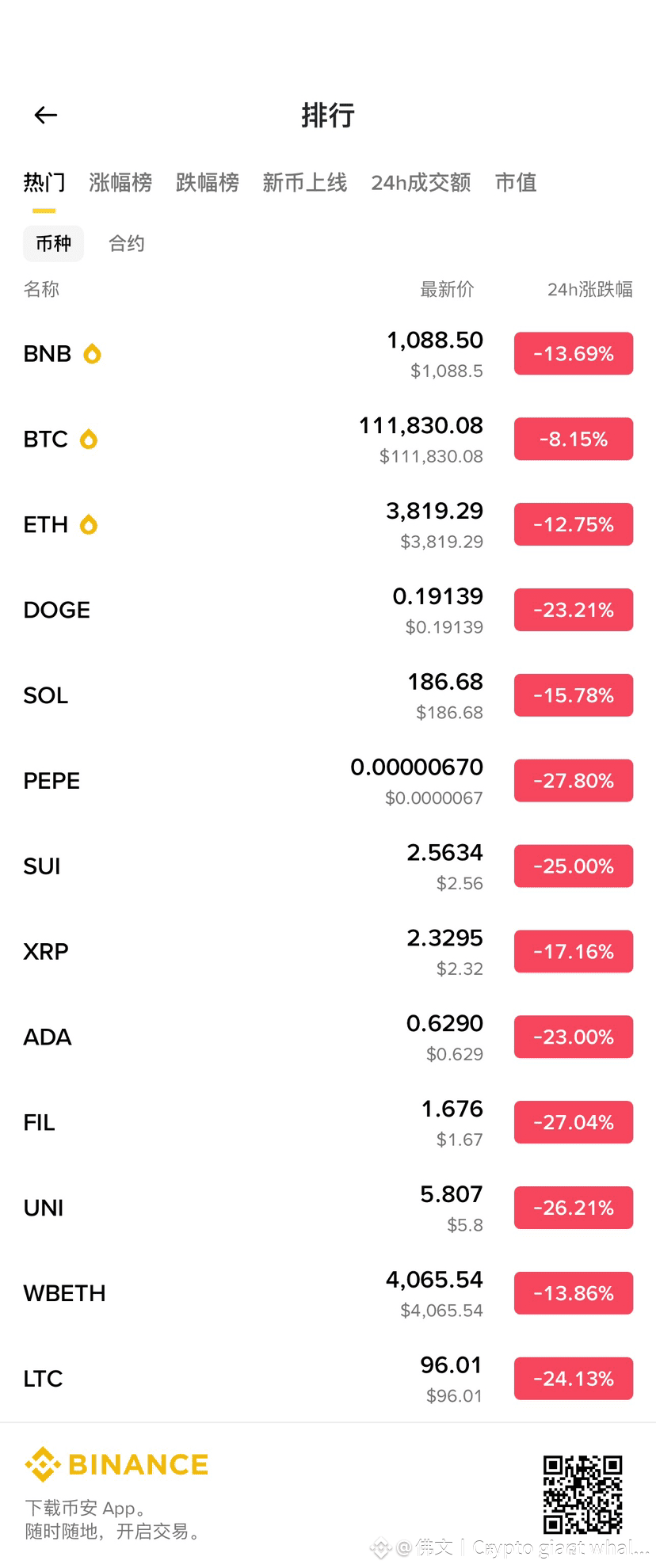Viewport: 656px width, 1568px height.
Task: Open the LTC row
Action: (43, 1380)
